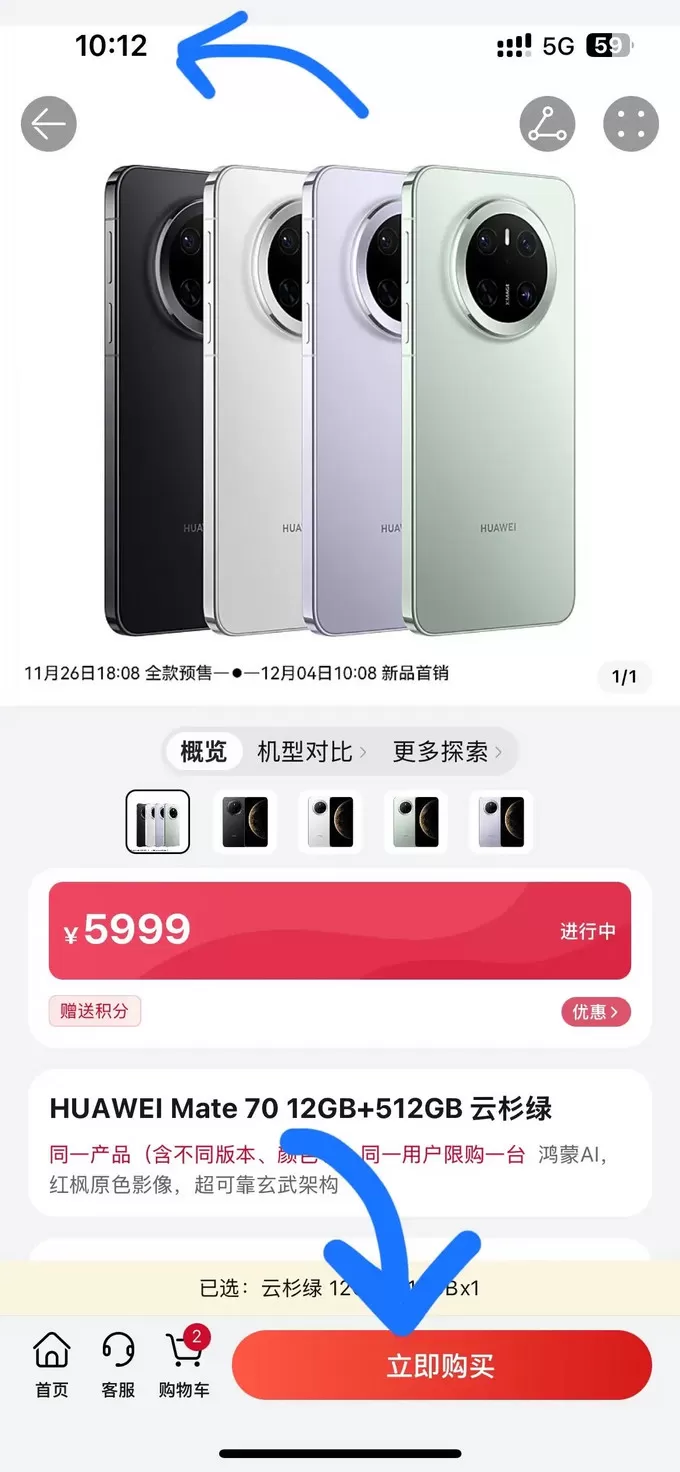This screenshot has height=1472, width=680.
Task: Switch to the 机型对比 tab
Action: coord(311,752)
